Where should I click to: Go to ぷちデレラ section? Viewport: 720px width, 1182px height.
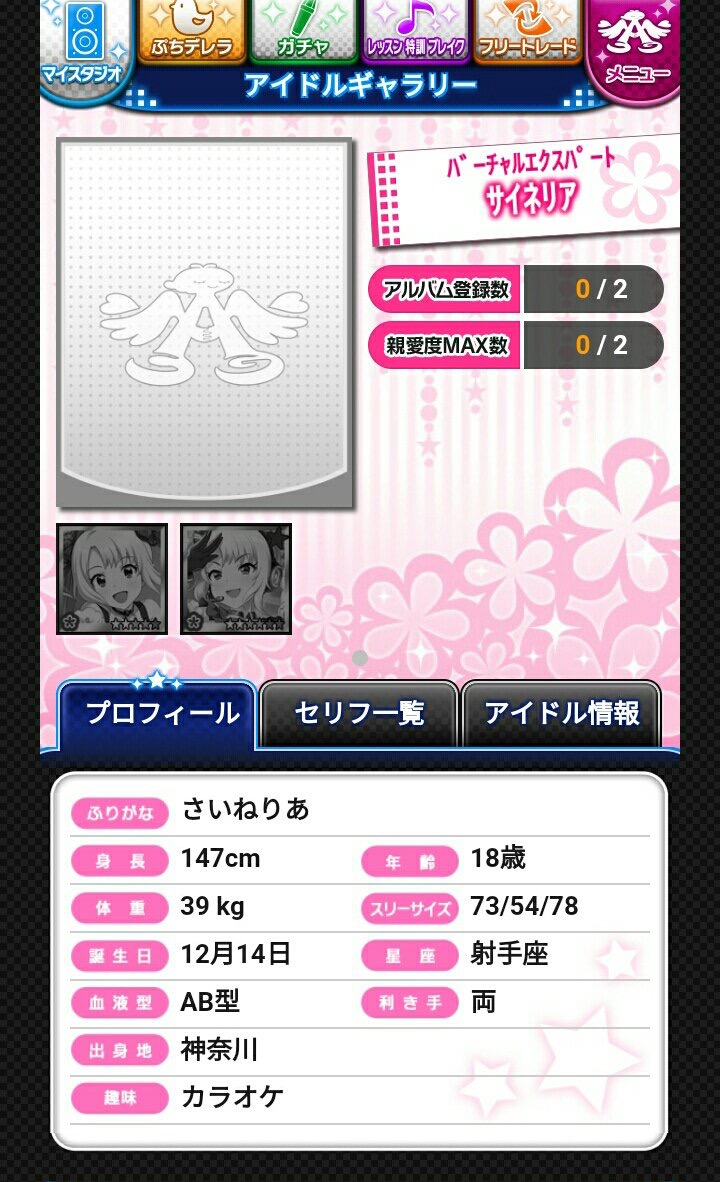pos(191,31)
